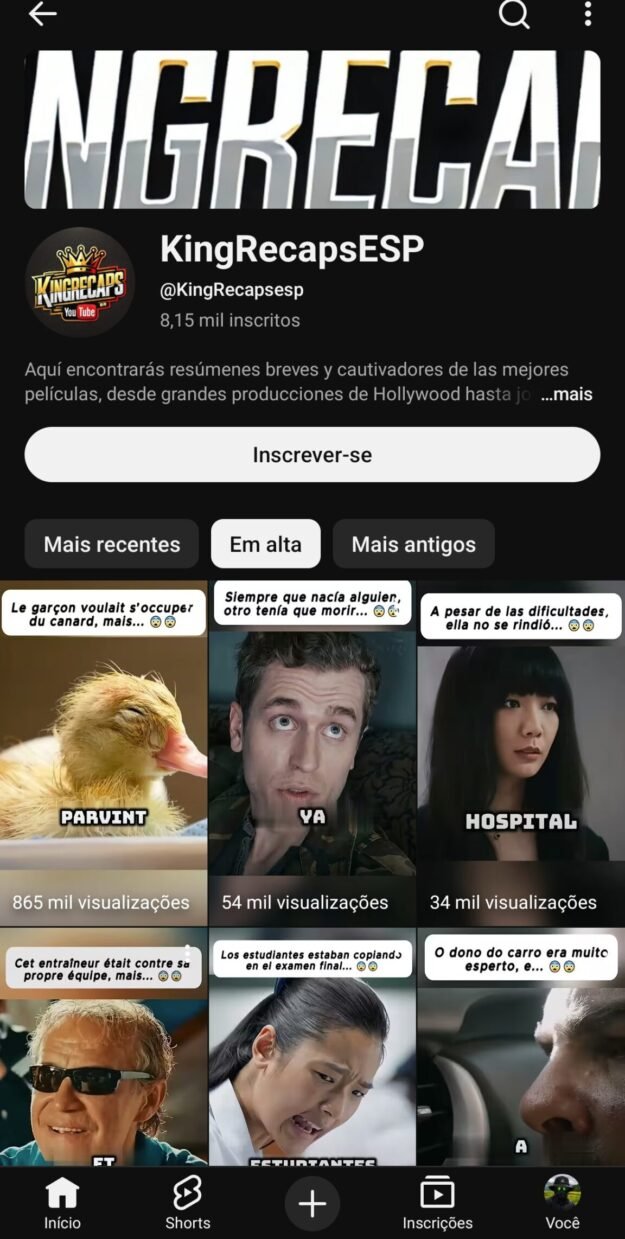The image size is (625, 1239).
Task: Create new content with the plus button
Action: pyautogui.click(x=312, y=1203)
